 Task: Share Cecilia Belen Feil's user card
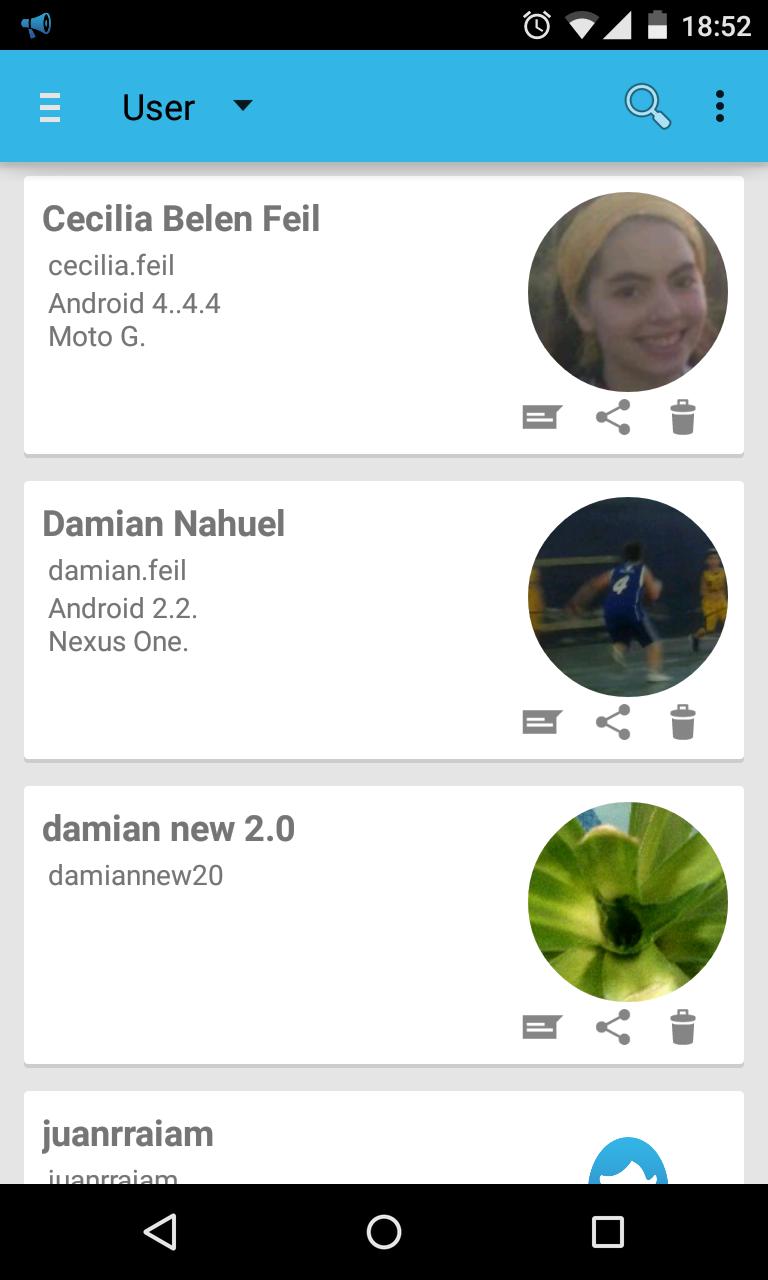(x=613, y=417)
